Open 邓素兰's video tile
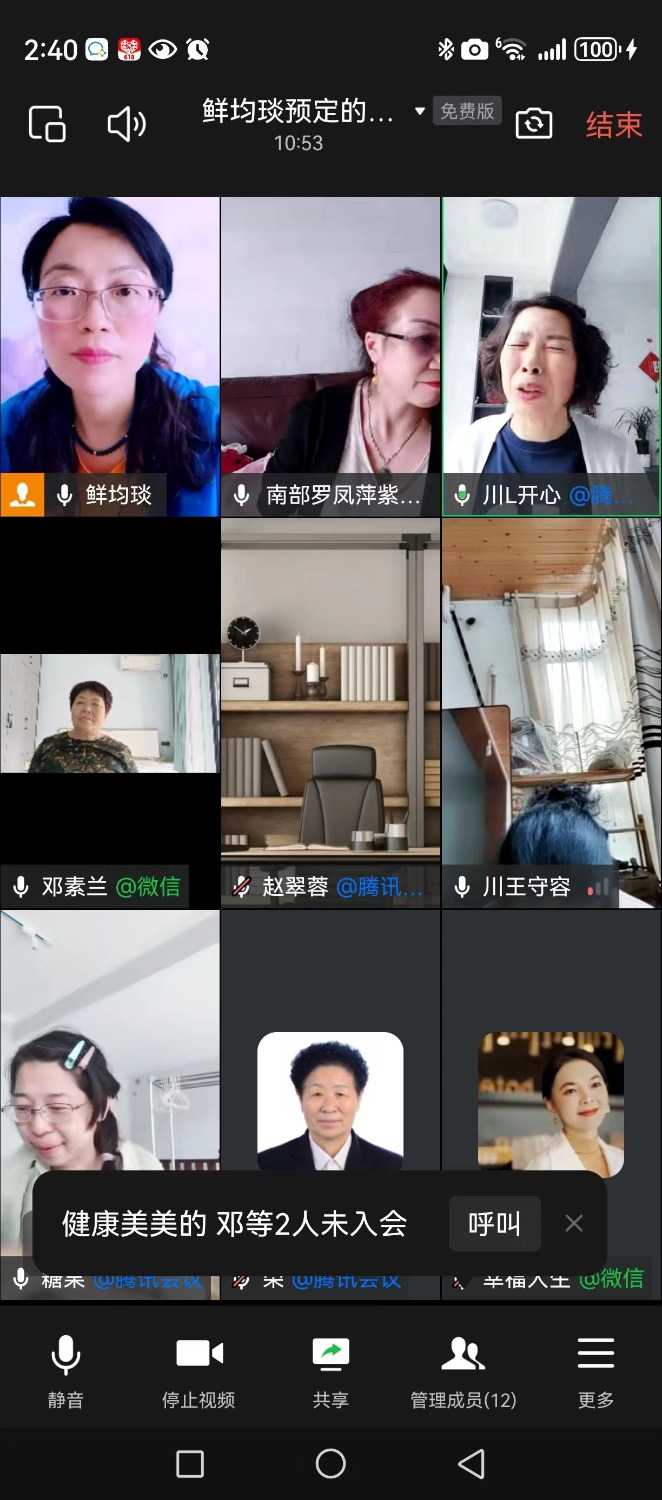This screenshot has height=1500, width=662. click(x=110, y=712)
